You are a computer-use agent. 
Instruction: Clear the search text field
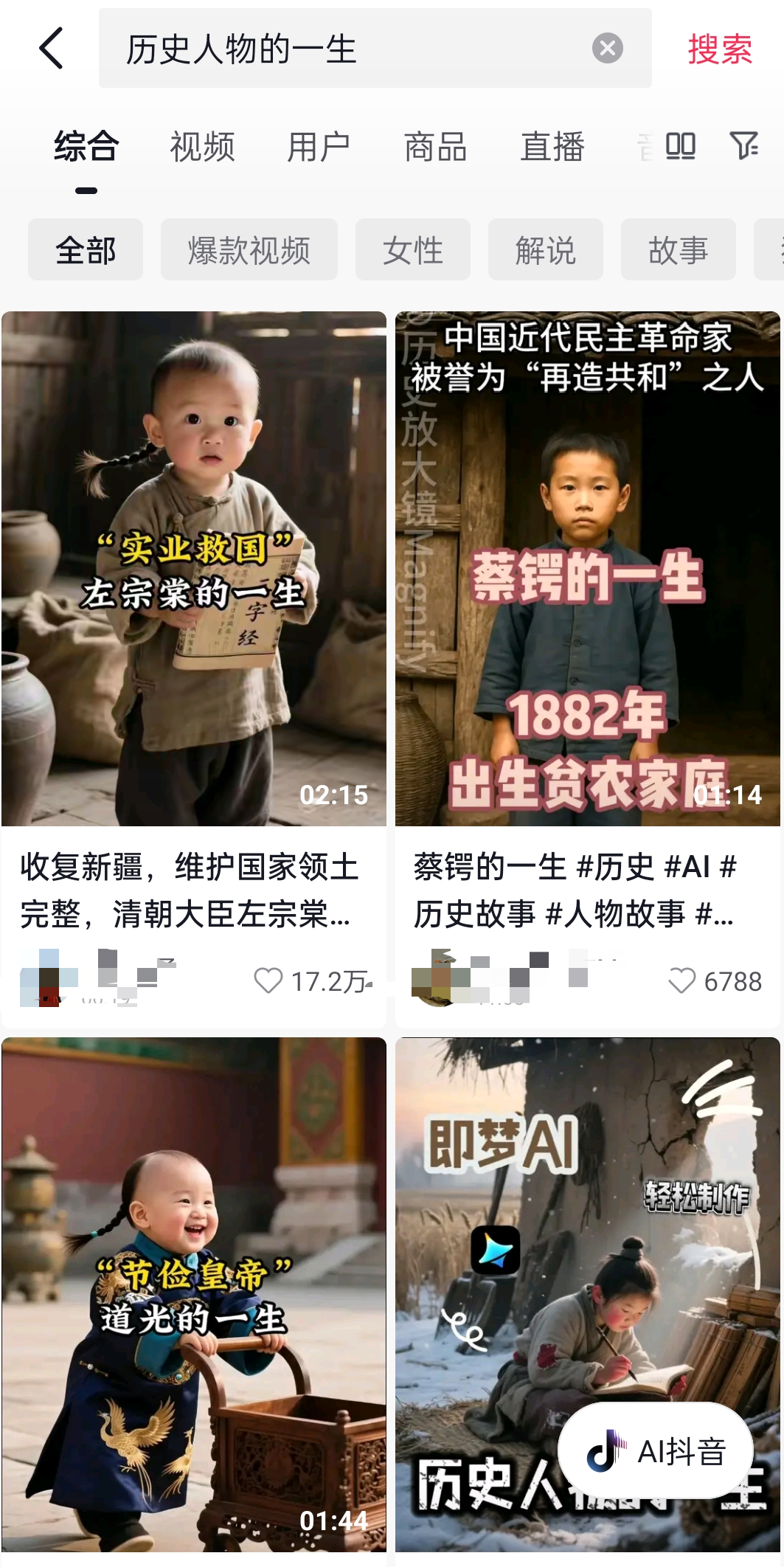tap(607, 49)
